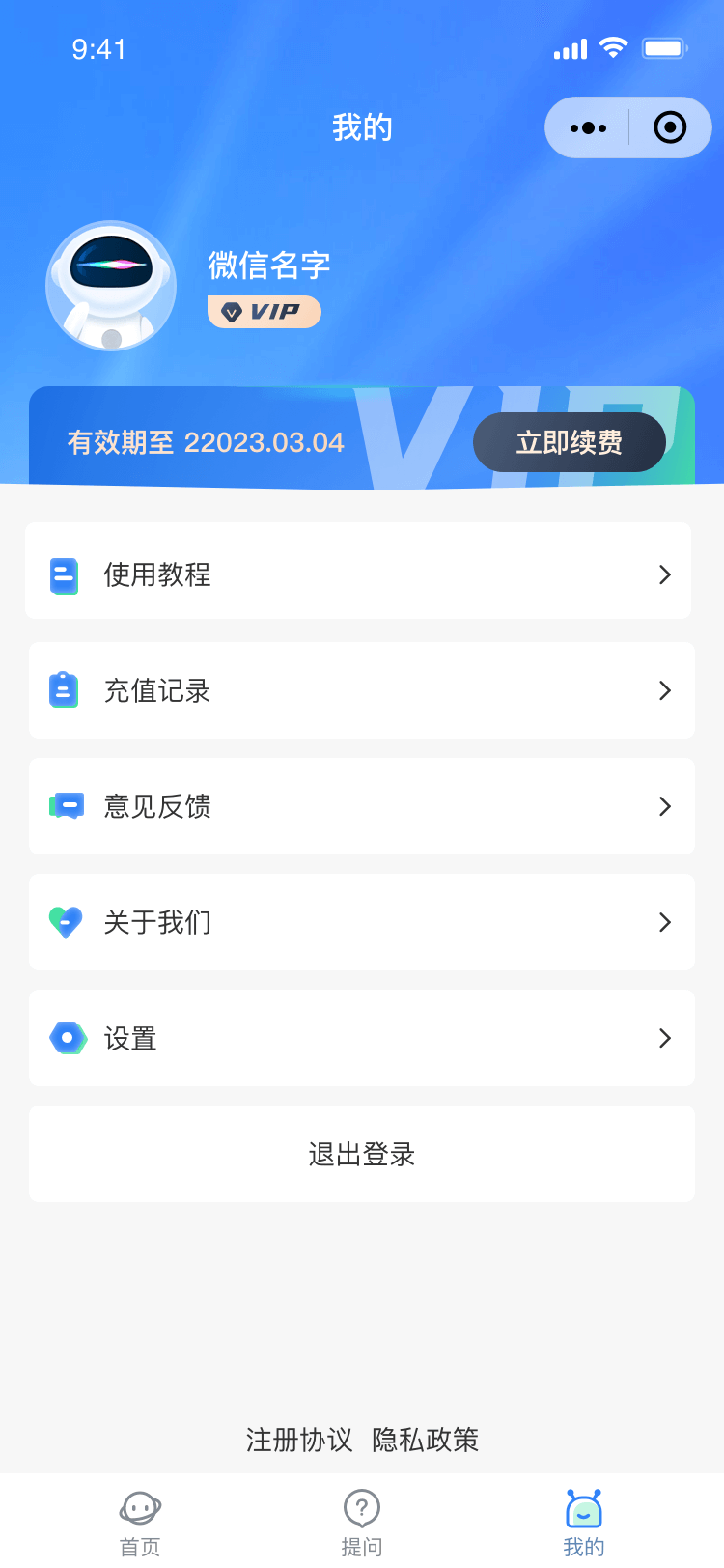
Task: Open the 隐私政策 privacy policy link
Action: 426,1440
